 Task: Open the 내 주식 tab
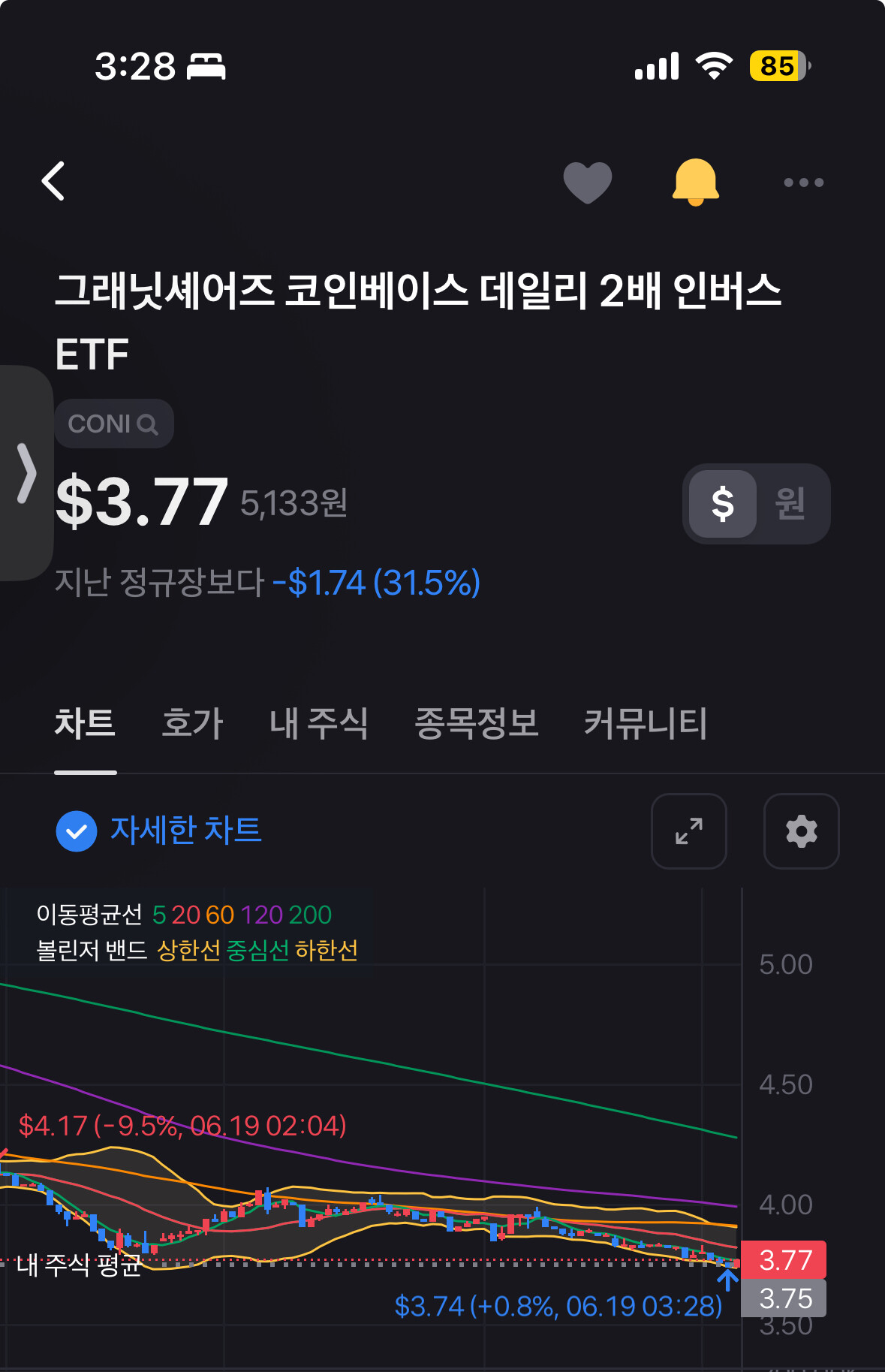[x=319, y=723]
